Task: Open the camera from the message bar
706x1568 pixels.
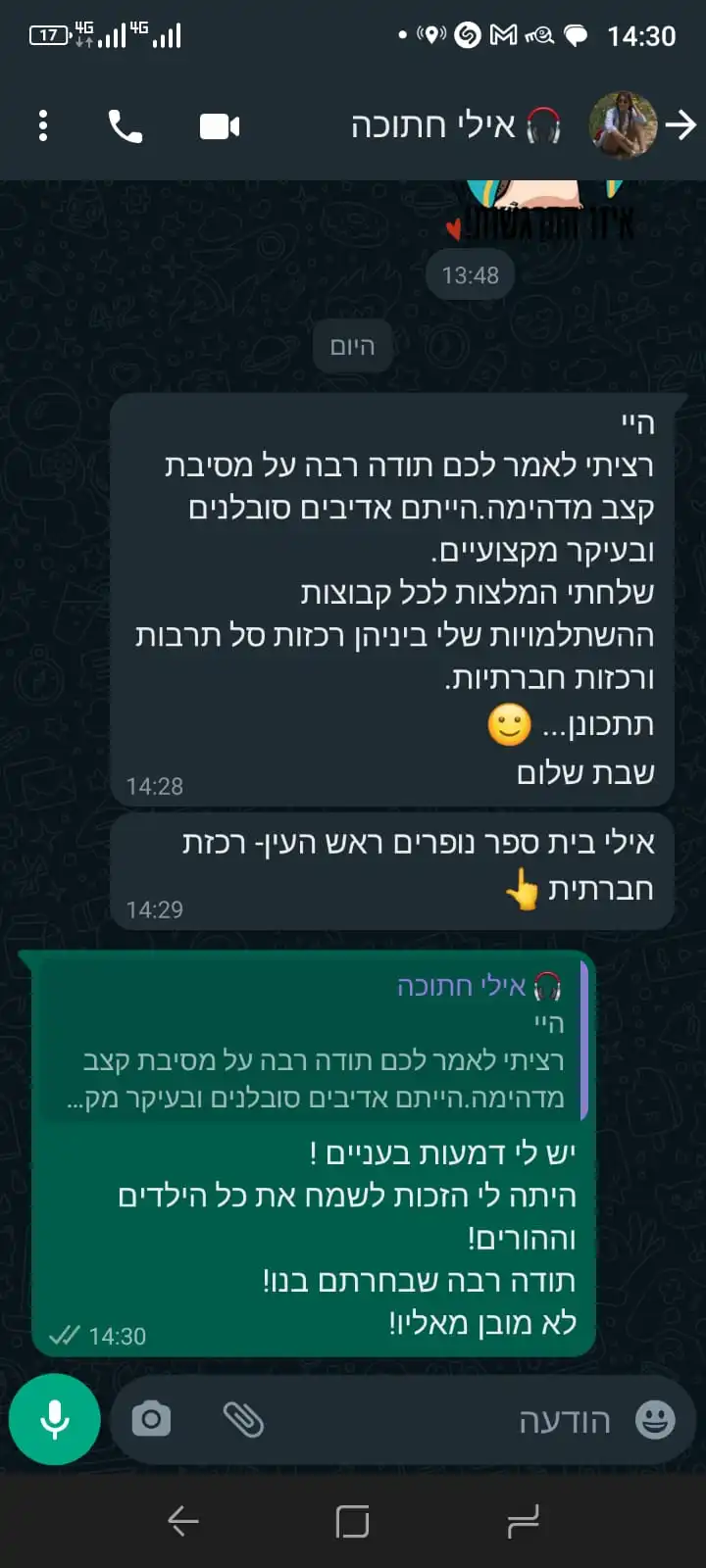Action: [x=151, y=1419]
